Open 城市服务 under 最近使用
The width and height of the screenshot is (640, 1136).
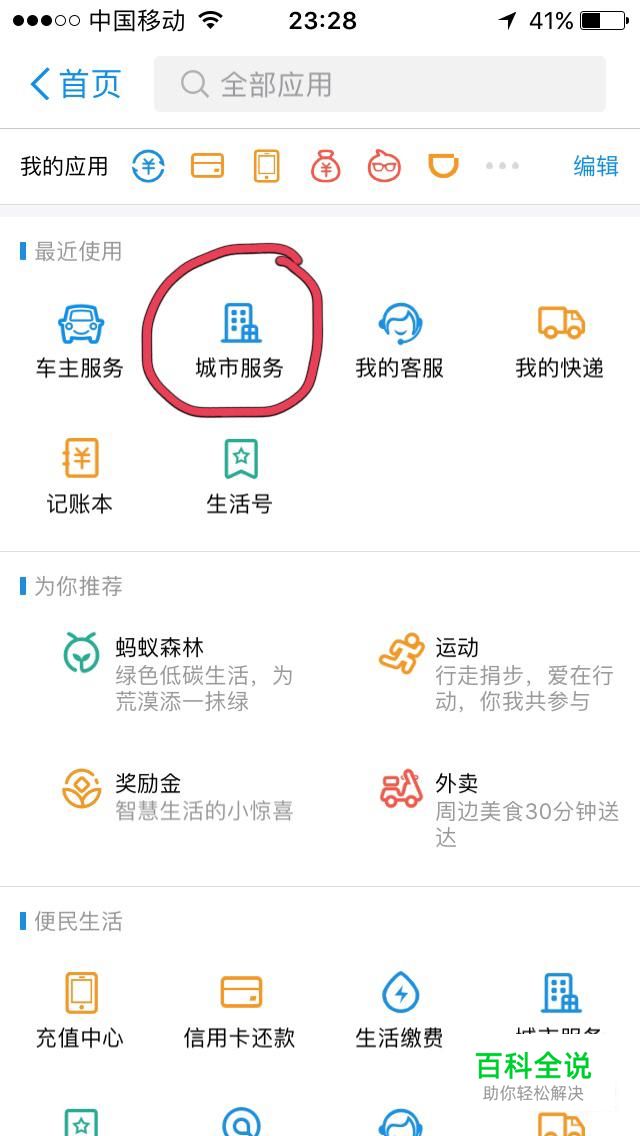240,340
